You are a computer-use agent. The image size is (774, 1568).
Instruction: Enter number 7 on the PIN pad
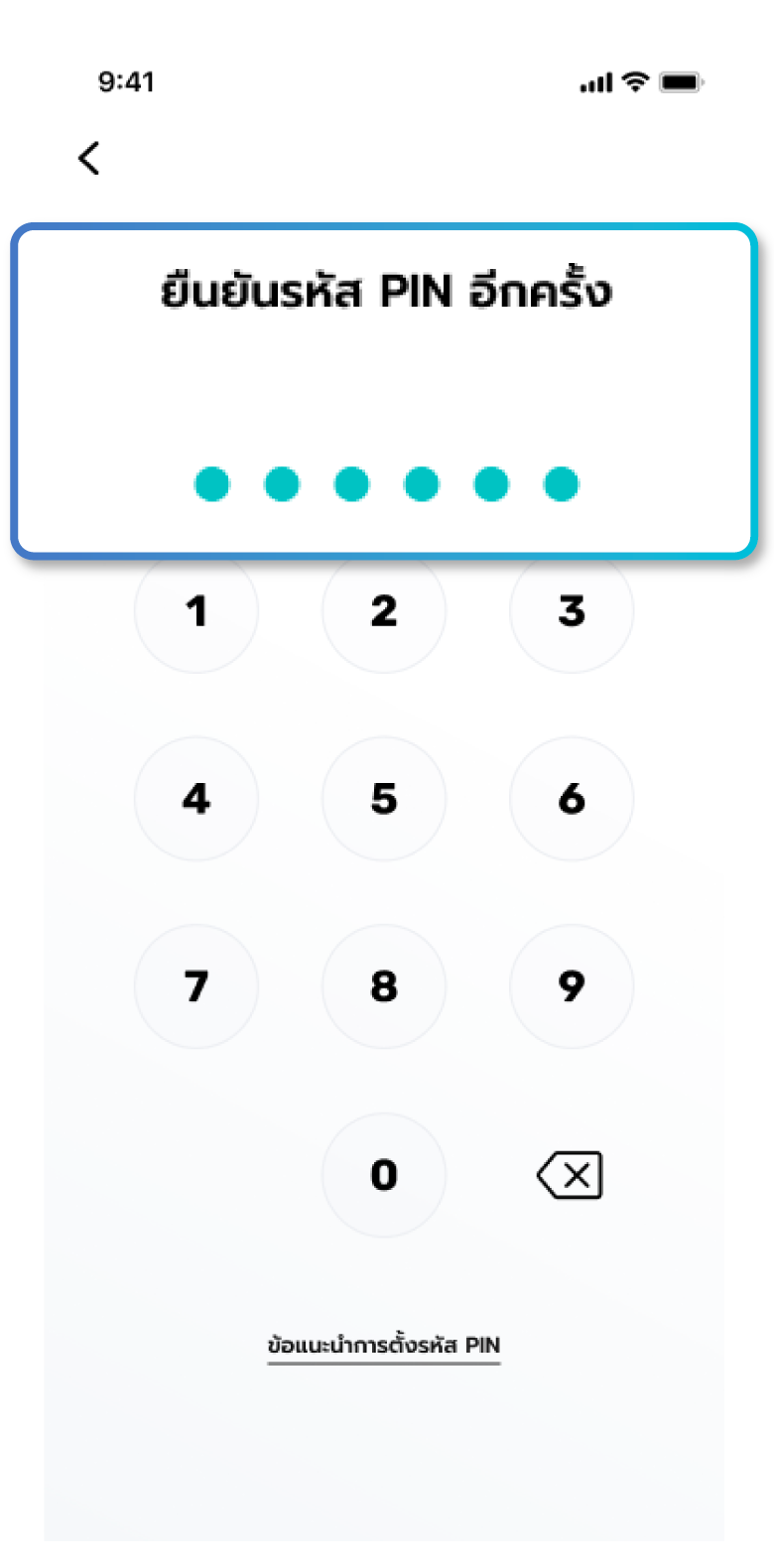coord(196,986)
